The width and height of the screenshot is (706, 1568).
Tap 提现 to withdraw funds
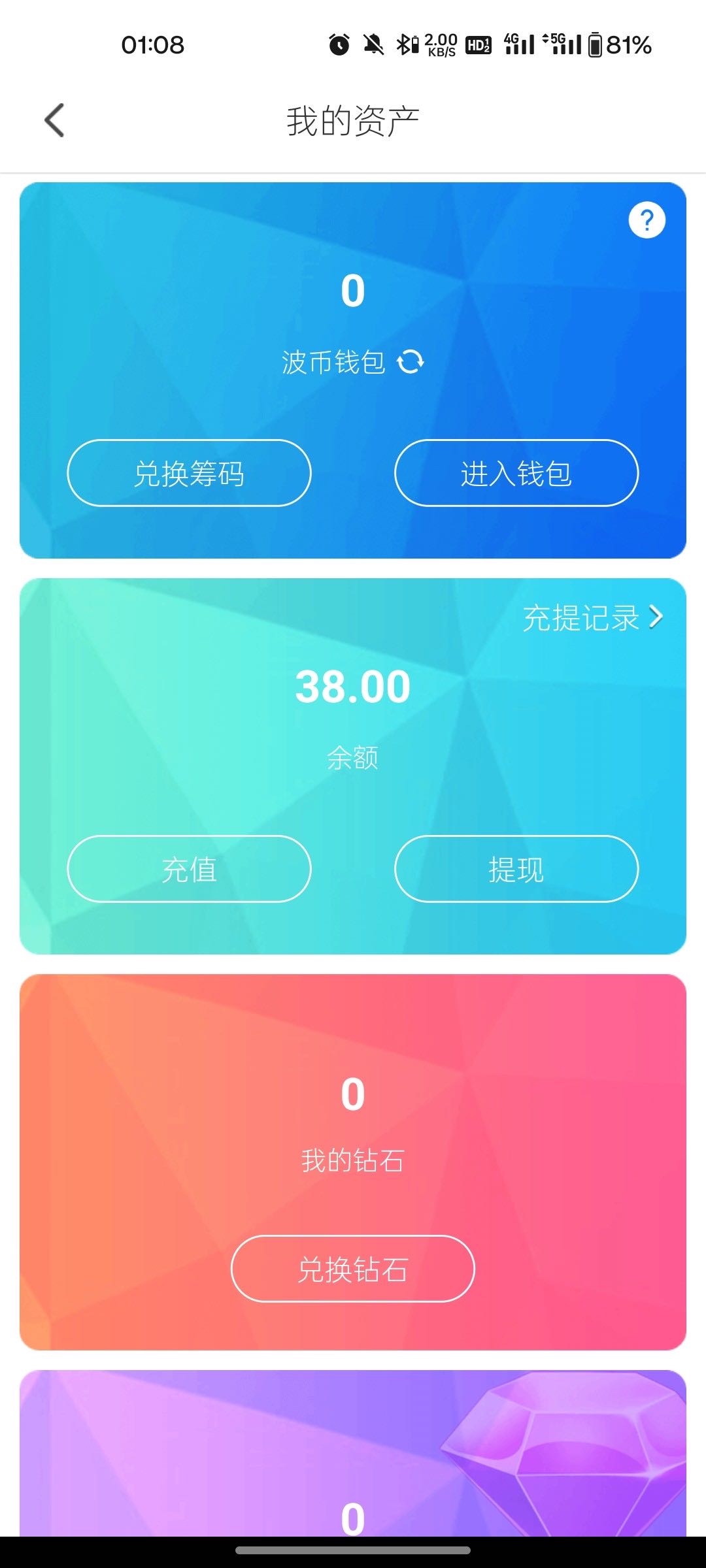pyautogui.click(x=516, y=870)
